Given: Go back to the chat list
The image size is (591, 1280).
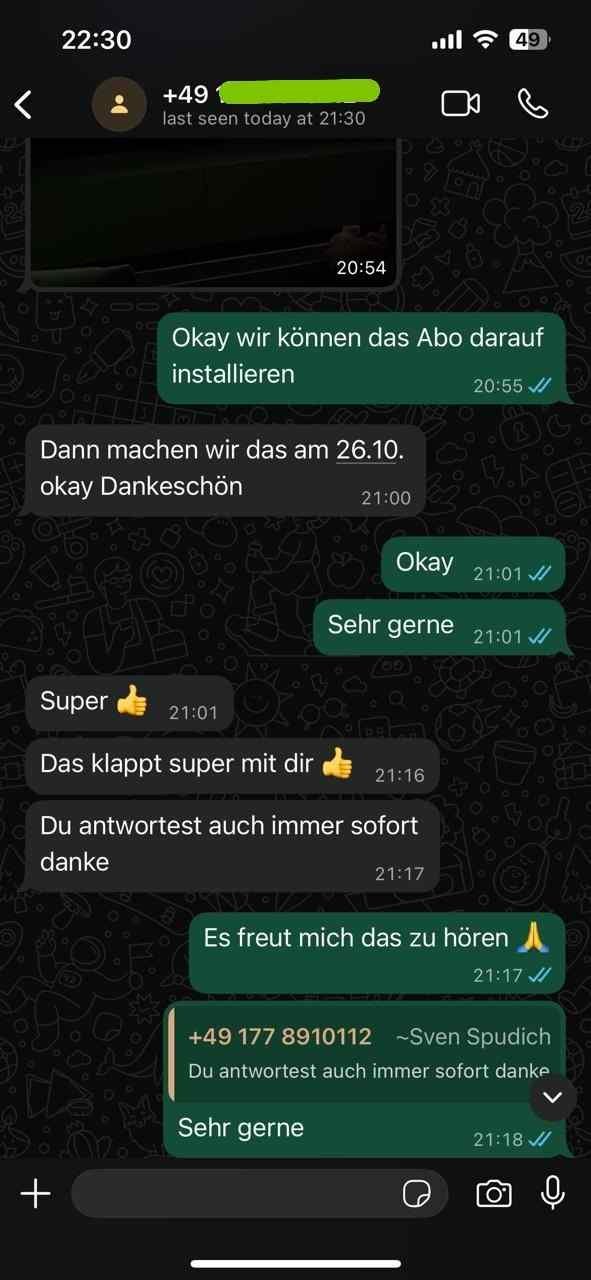Looking at the screenshot, I should click(24, 104).
